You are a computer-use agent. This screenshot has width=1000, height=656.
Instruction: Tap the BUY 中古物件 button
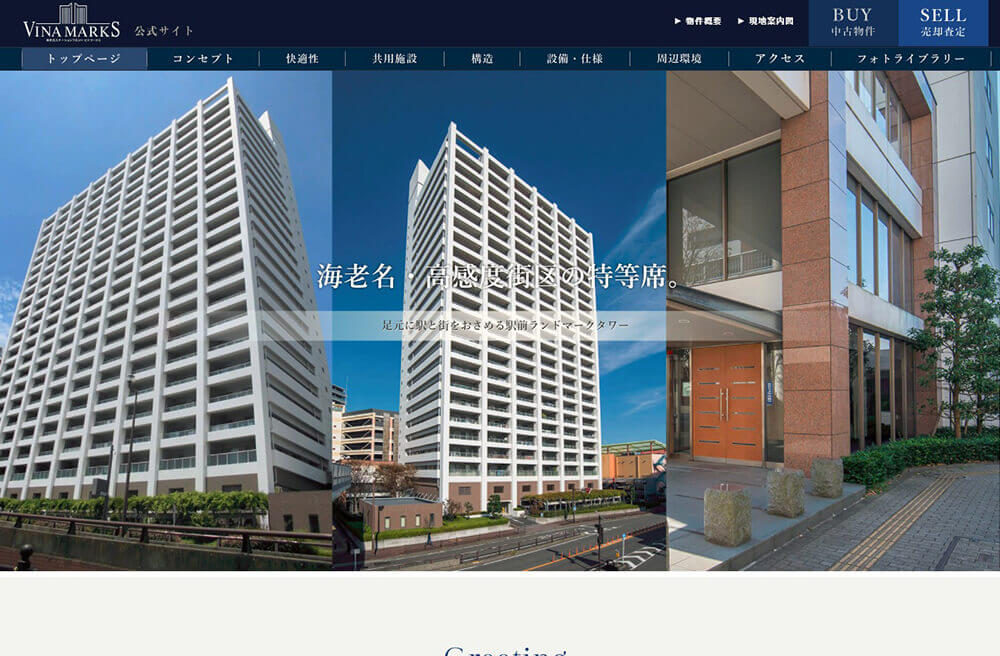coord(853,22)
